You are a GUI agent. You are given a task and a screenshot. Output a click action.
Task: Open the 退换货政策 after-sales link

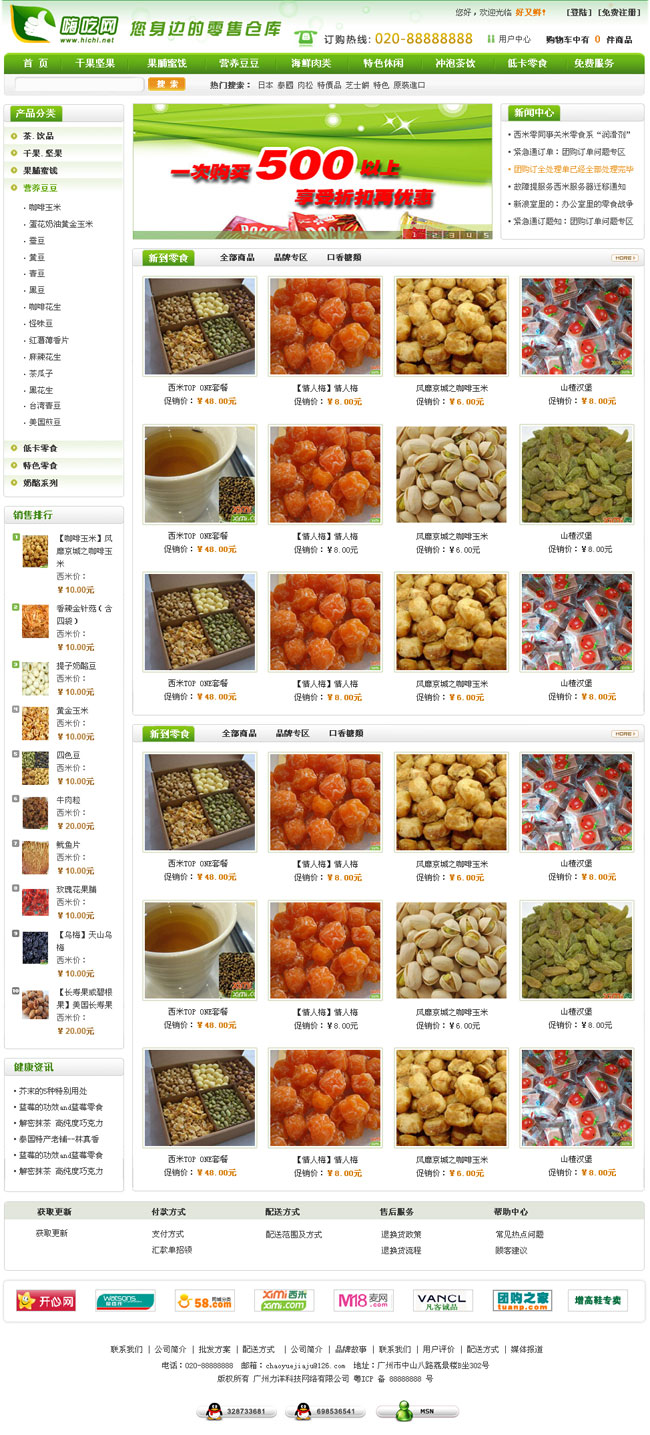tap(400, 1234)
